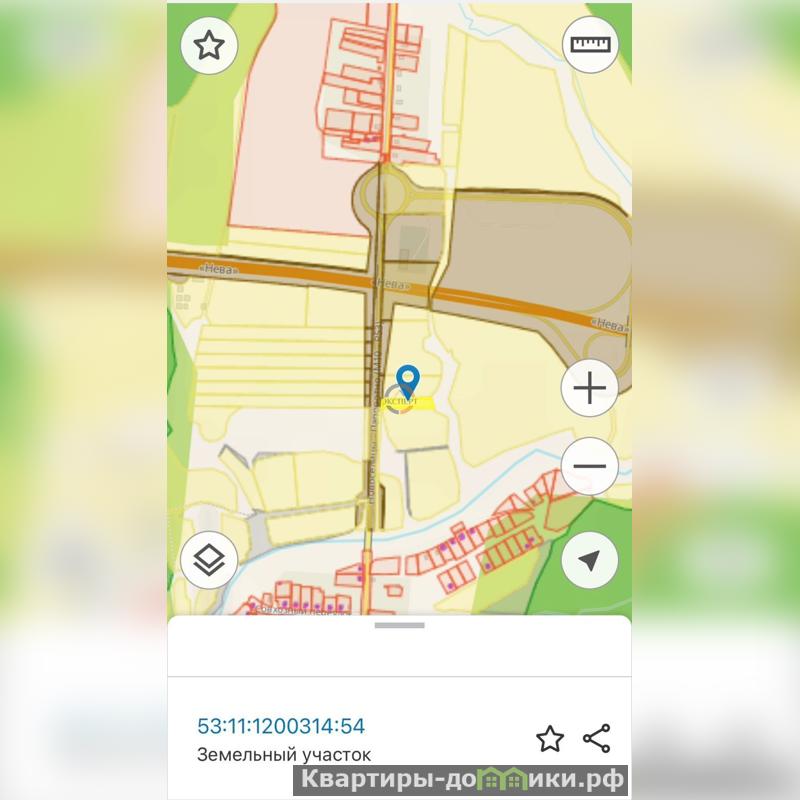
Task: Open the ruler measurement tool
Action: pos(590,45)
